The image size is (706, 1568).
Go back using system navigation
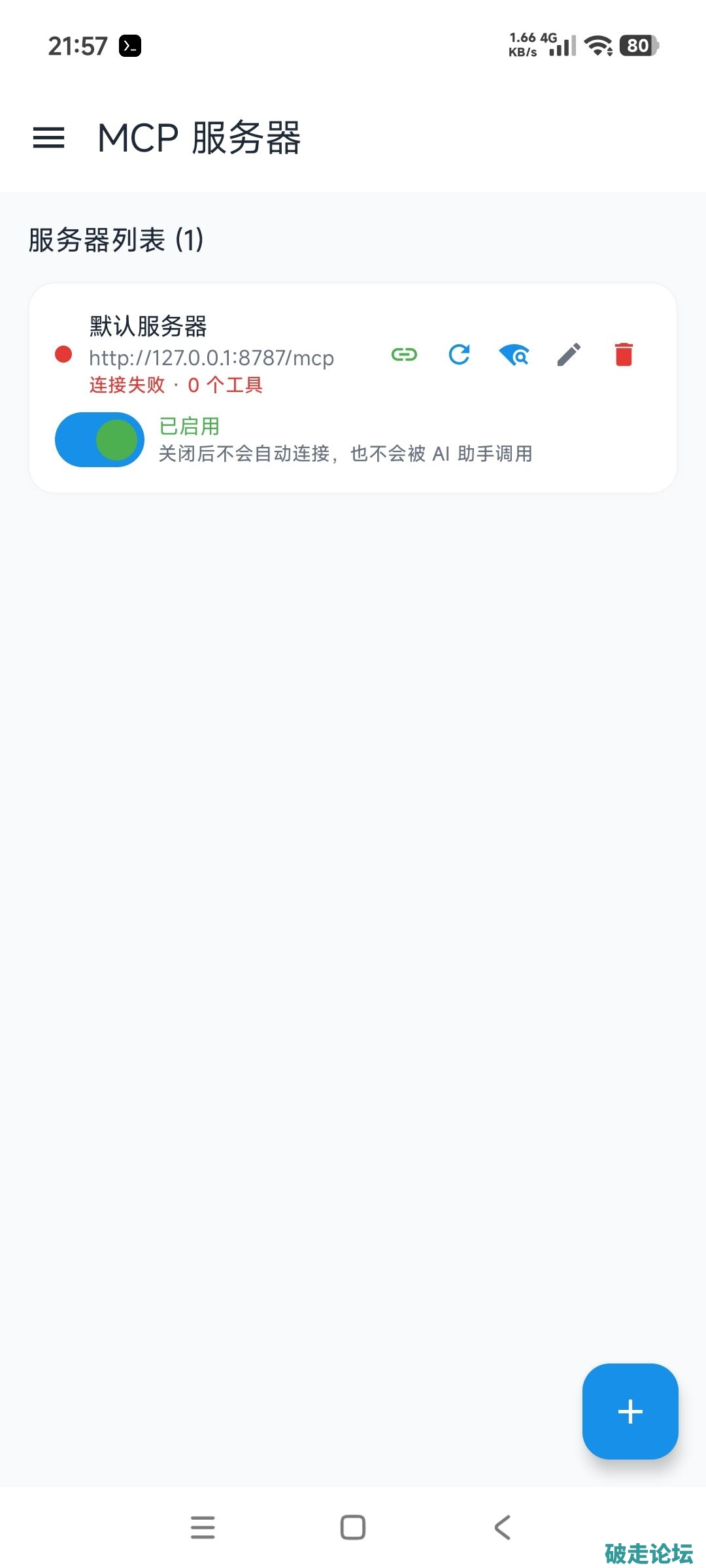coord(502,1527)
